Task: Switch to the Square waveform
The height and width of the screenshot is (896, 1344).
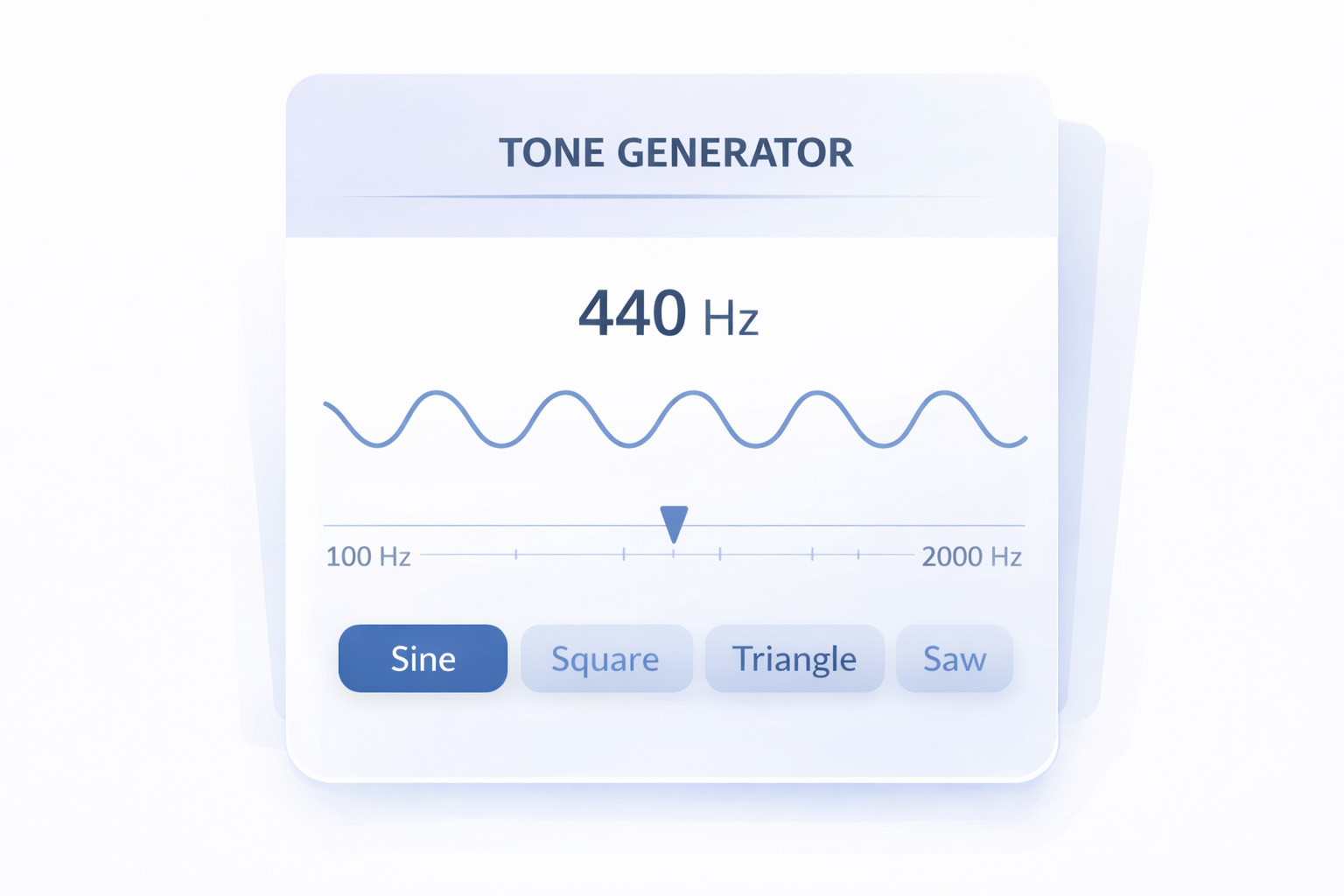Action: pos(606,658)
